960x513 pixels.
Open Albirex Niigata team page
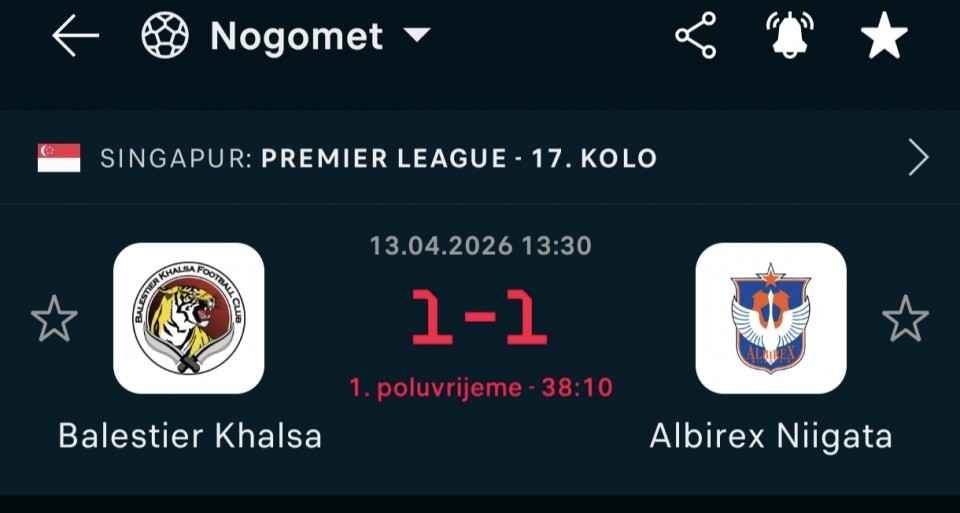(770, 319)
